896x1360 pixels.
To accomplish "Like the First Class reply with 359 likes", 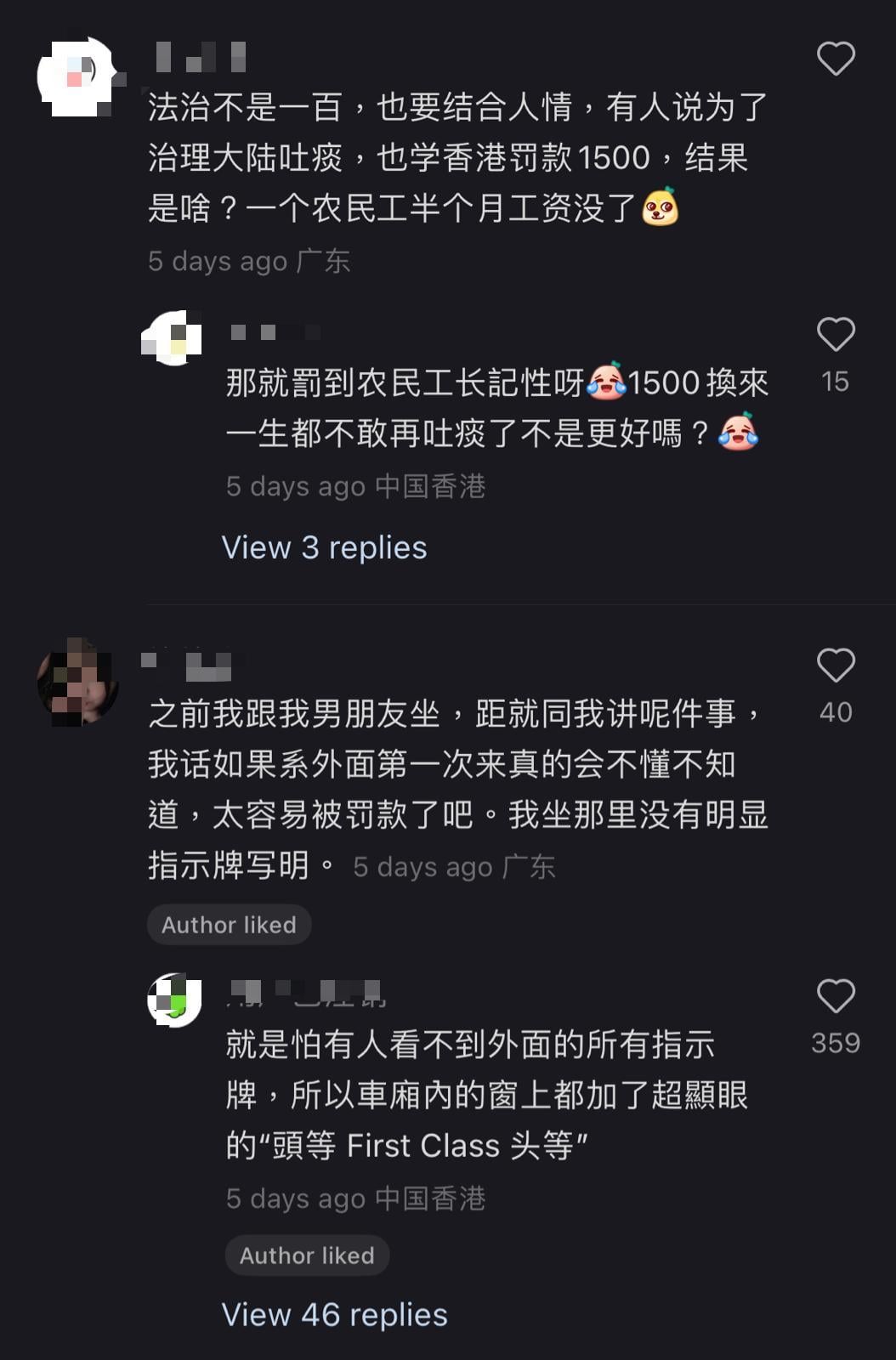I will coord(835,996).
